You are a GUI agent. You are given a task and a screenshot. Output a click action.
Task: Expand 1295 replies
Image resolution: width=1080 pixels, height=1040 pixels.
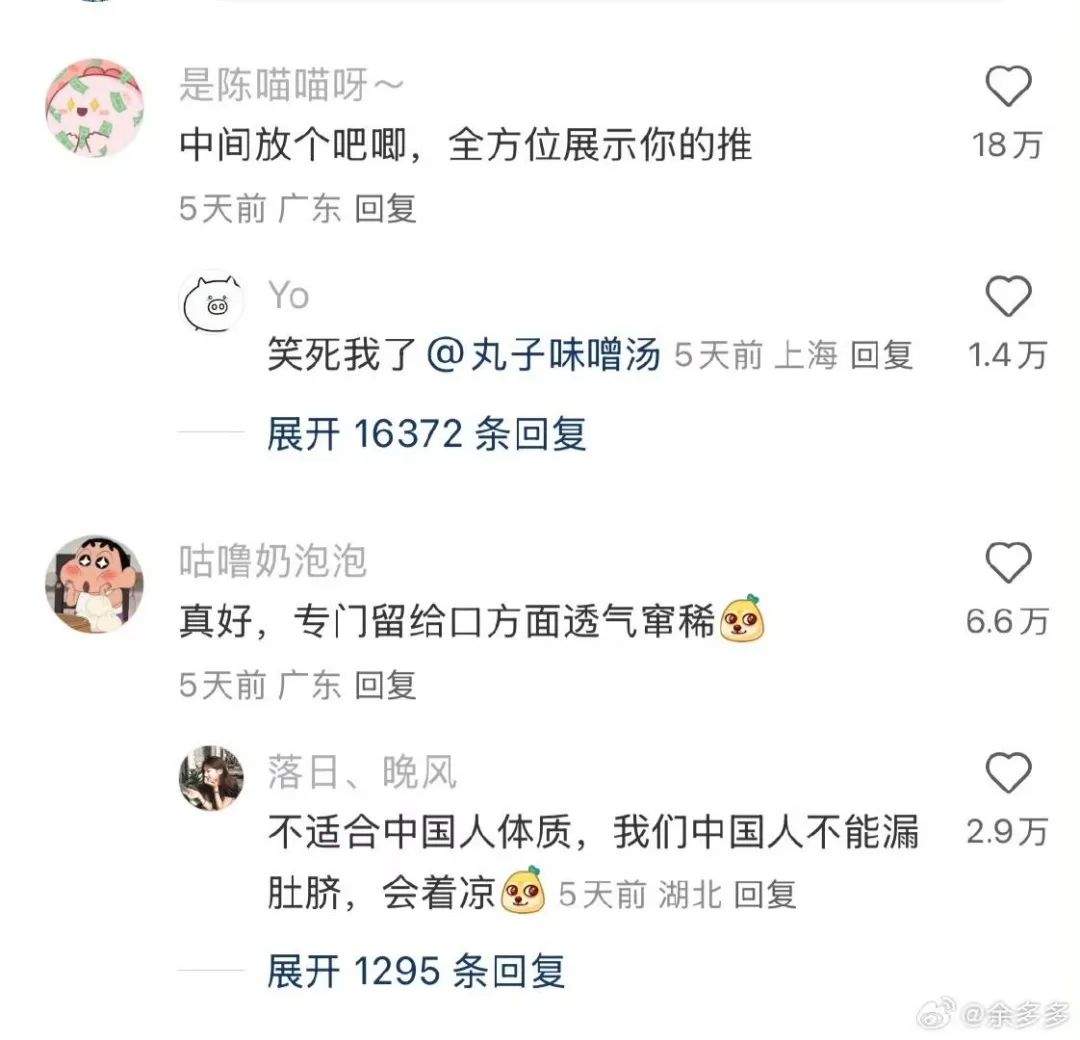[416, 970]
